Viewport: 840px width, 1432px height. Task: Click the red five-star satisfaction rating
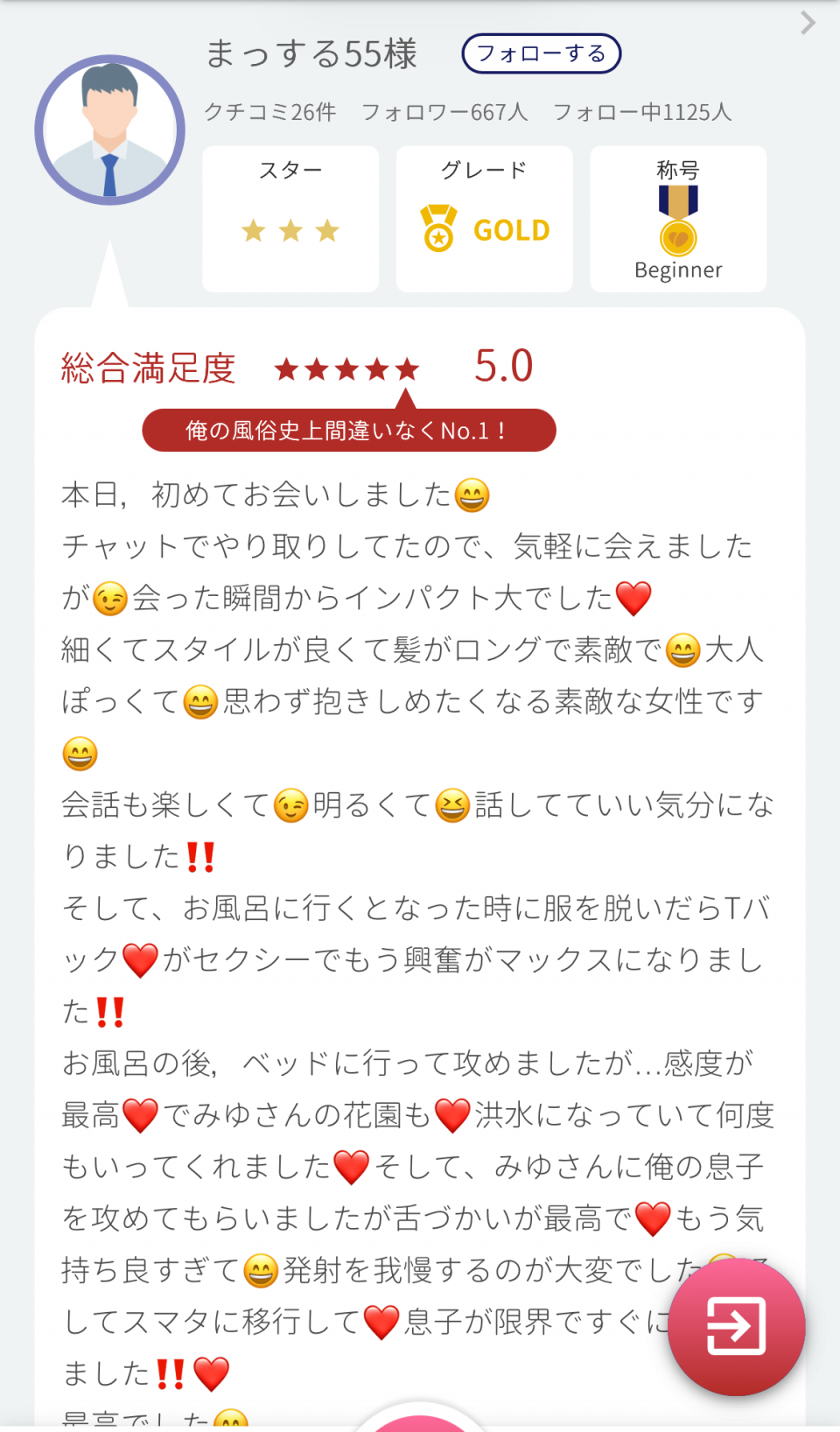tap(346, 368)
